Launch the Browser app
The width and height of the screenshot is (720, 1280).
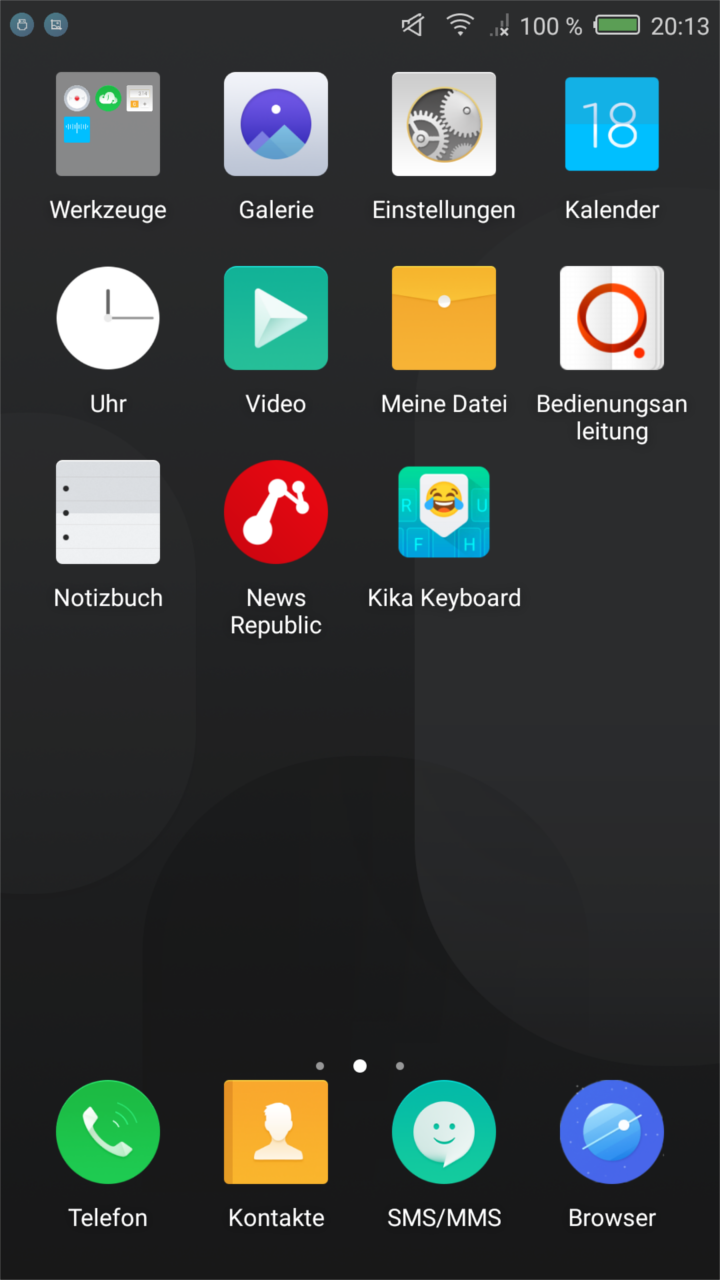point(612,1132)
